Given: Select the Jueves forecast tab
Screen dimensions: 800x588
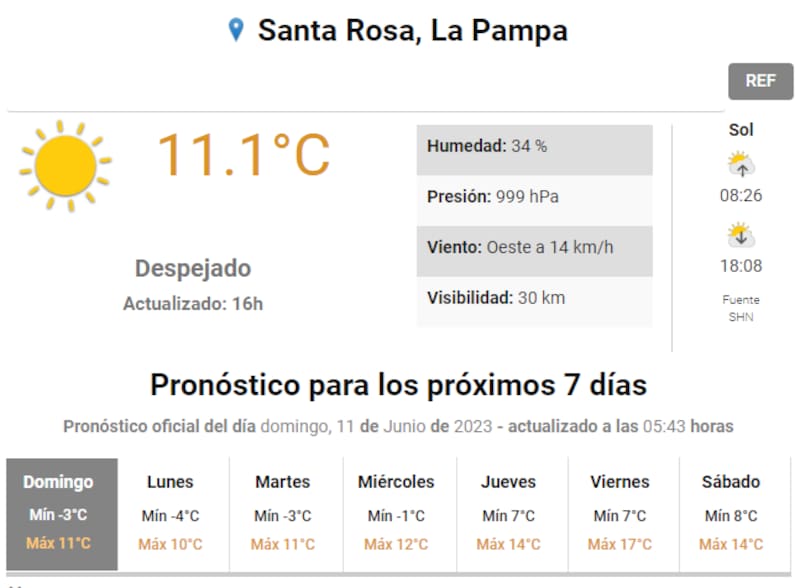Looking at the screenshot, I should [x=509, y=513].
